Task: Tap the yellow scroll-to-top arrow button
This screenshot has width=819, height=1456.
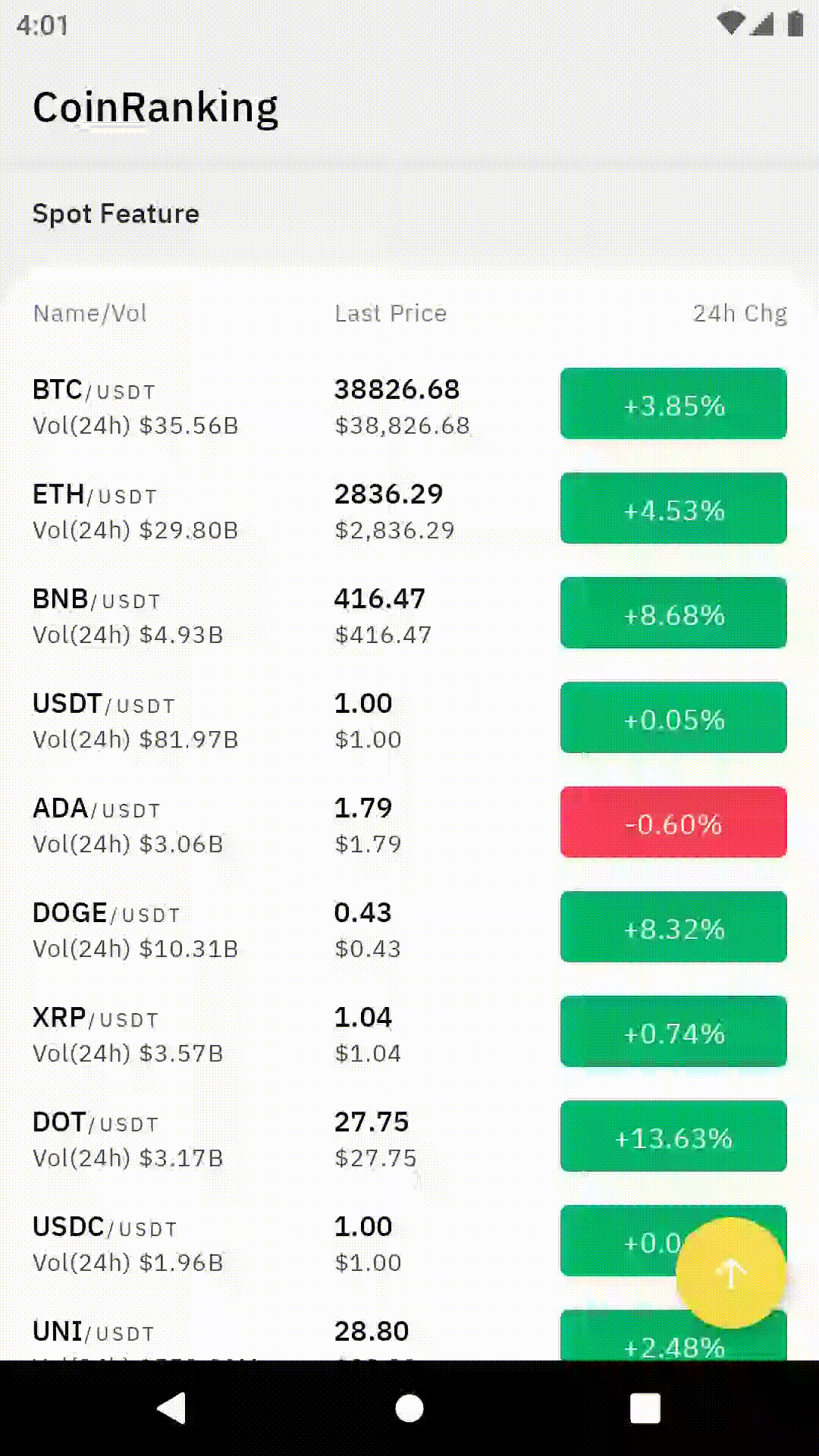Action: [x=730, y=1273]
